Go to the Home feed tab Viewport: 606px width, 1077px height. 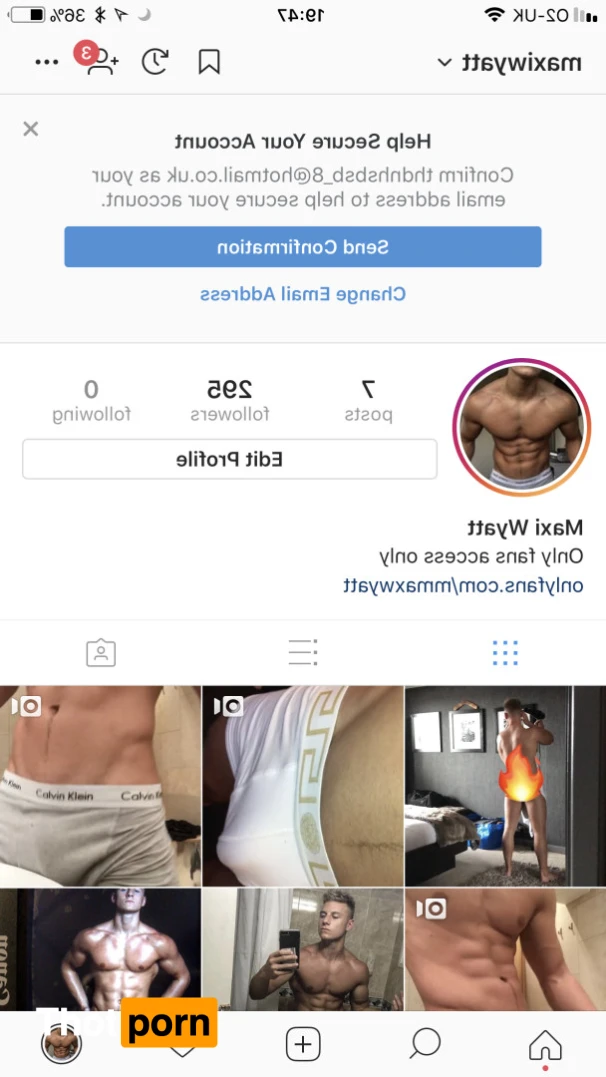pyautogui.click(x=545, y=1045)
